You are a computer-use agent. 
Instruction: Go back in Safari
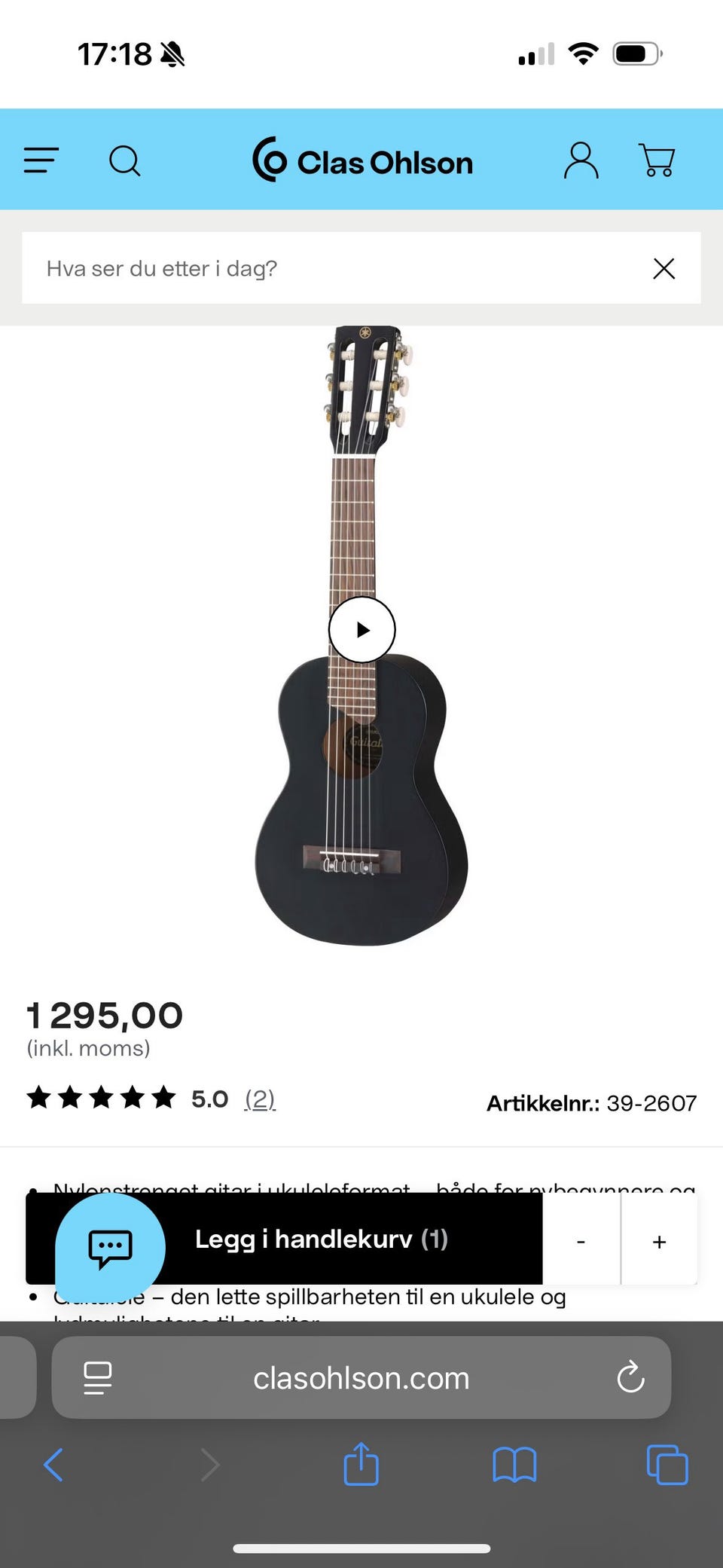(x=53, y=1466)
